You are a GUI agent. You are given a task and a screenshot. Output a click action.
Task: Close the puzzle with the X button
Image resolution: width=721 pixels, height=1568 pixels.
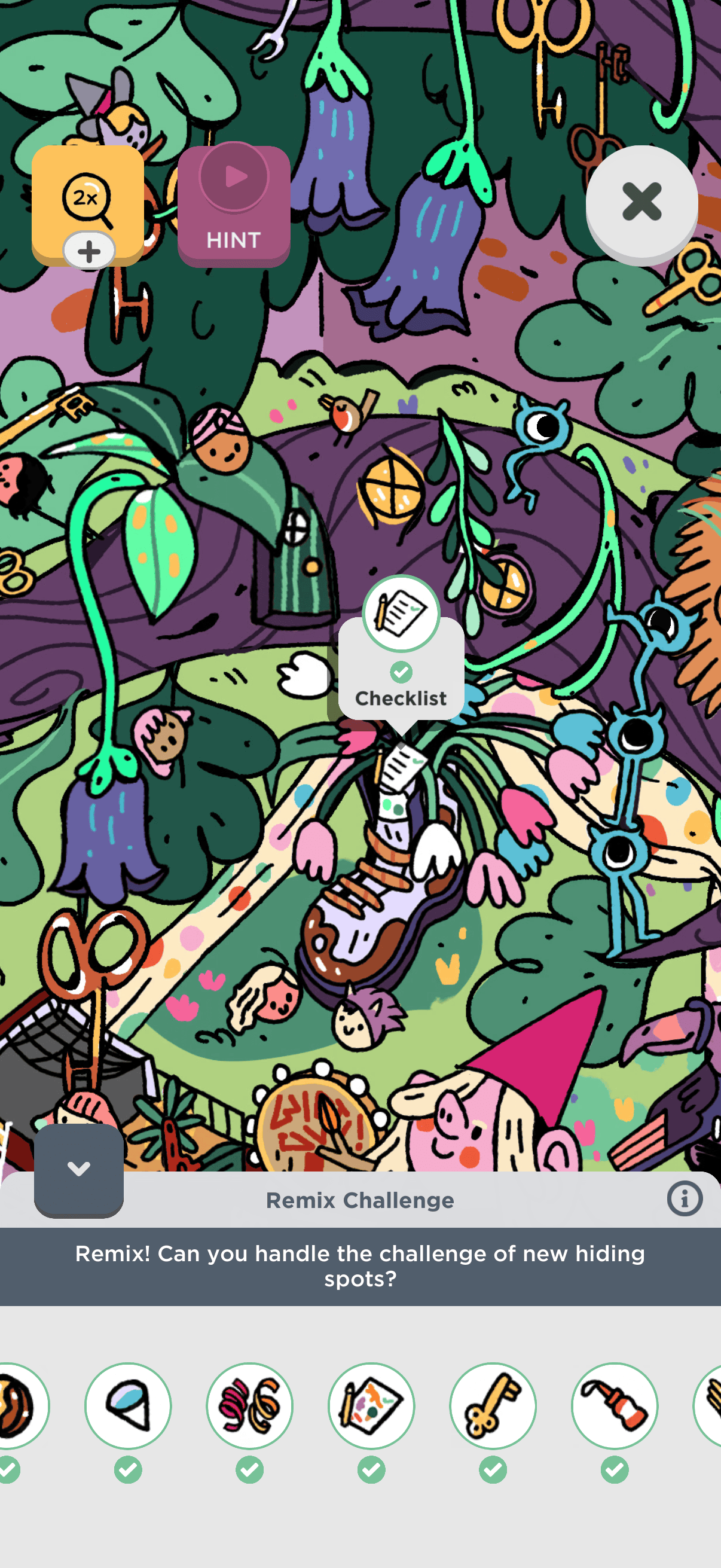click(x=641, y=202)
